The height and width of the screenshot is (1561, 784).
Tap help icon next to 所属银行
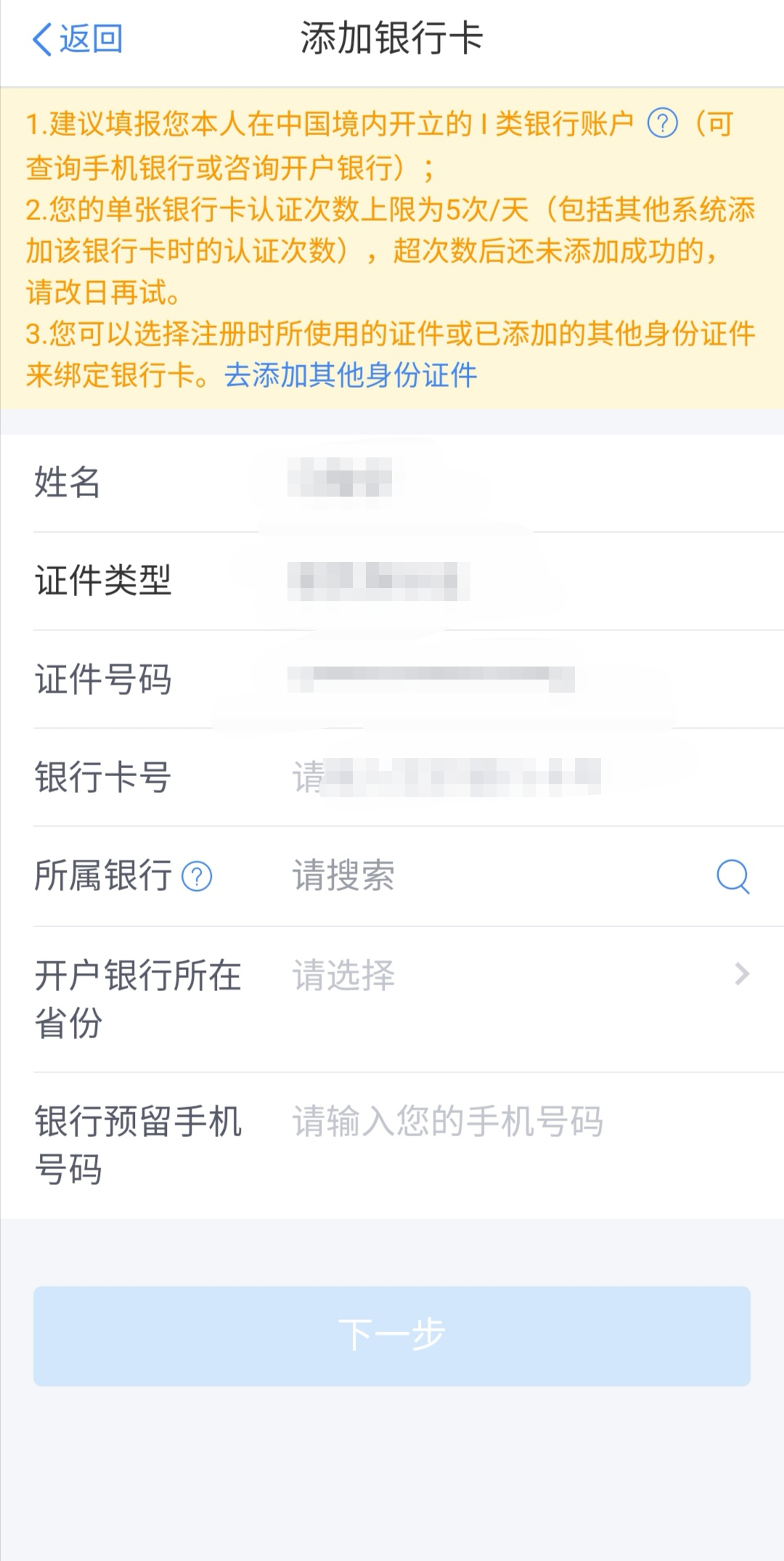click(197, 876)
